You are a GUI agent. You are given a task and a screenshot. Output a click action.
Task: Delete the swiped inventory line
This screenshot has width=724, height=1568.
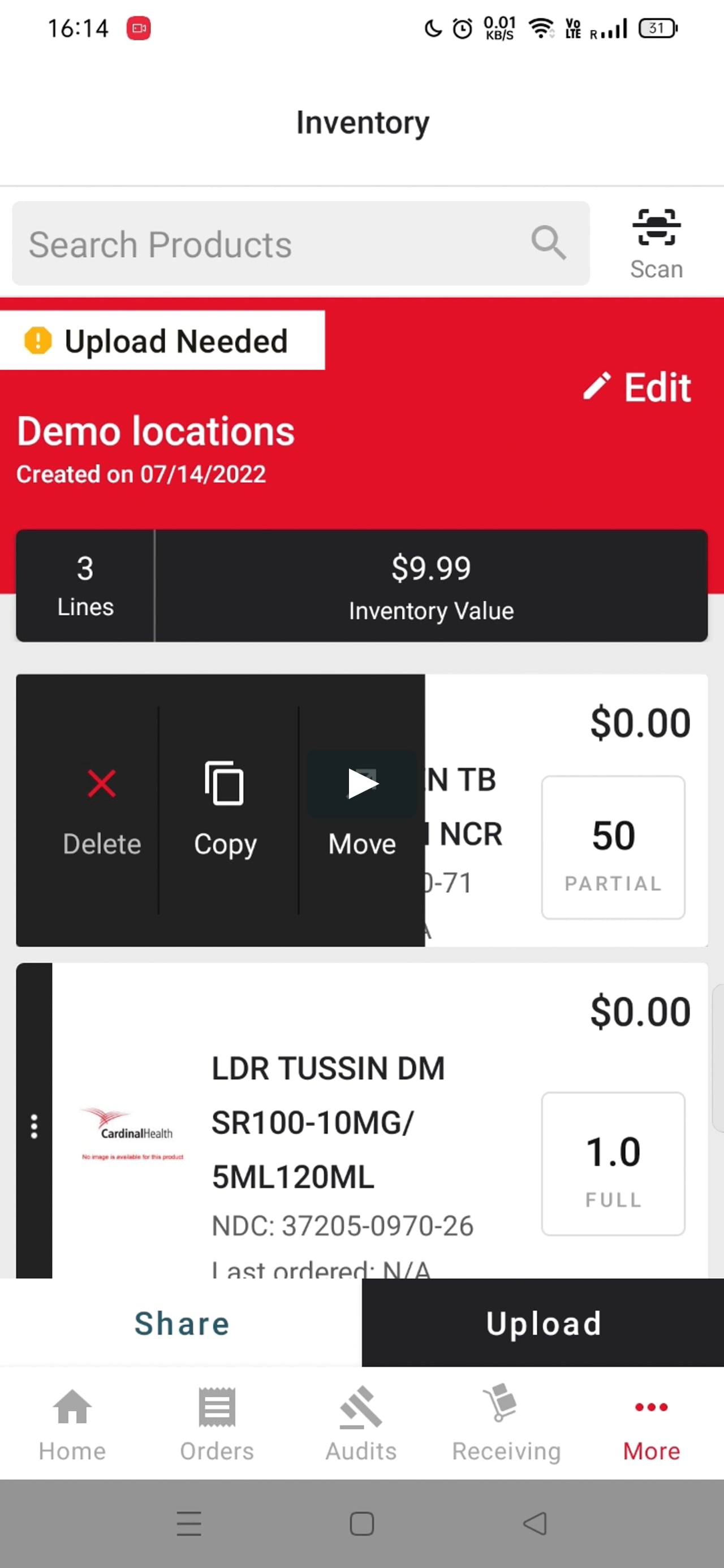102,810
